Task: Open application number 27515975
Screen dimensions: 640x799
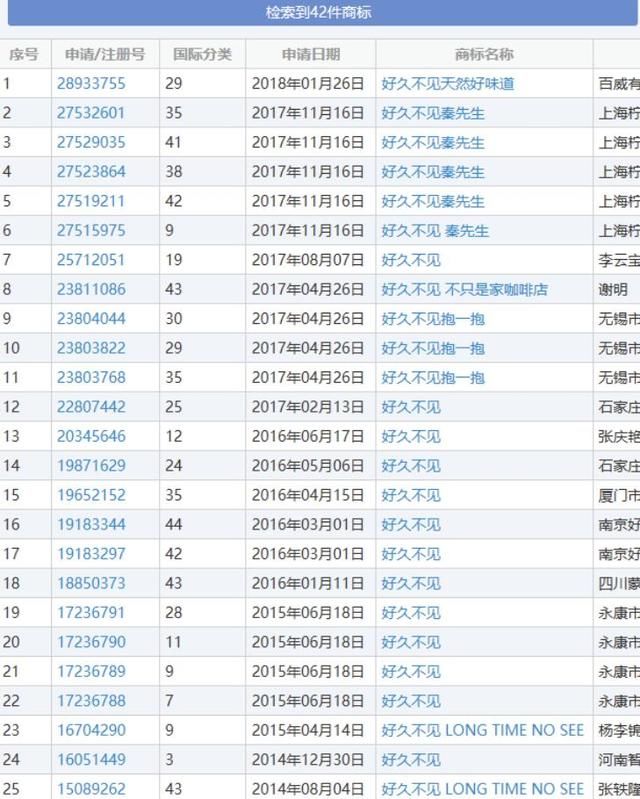Action: 91,231
